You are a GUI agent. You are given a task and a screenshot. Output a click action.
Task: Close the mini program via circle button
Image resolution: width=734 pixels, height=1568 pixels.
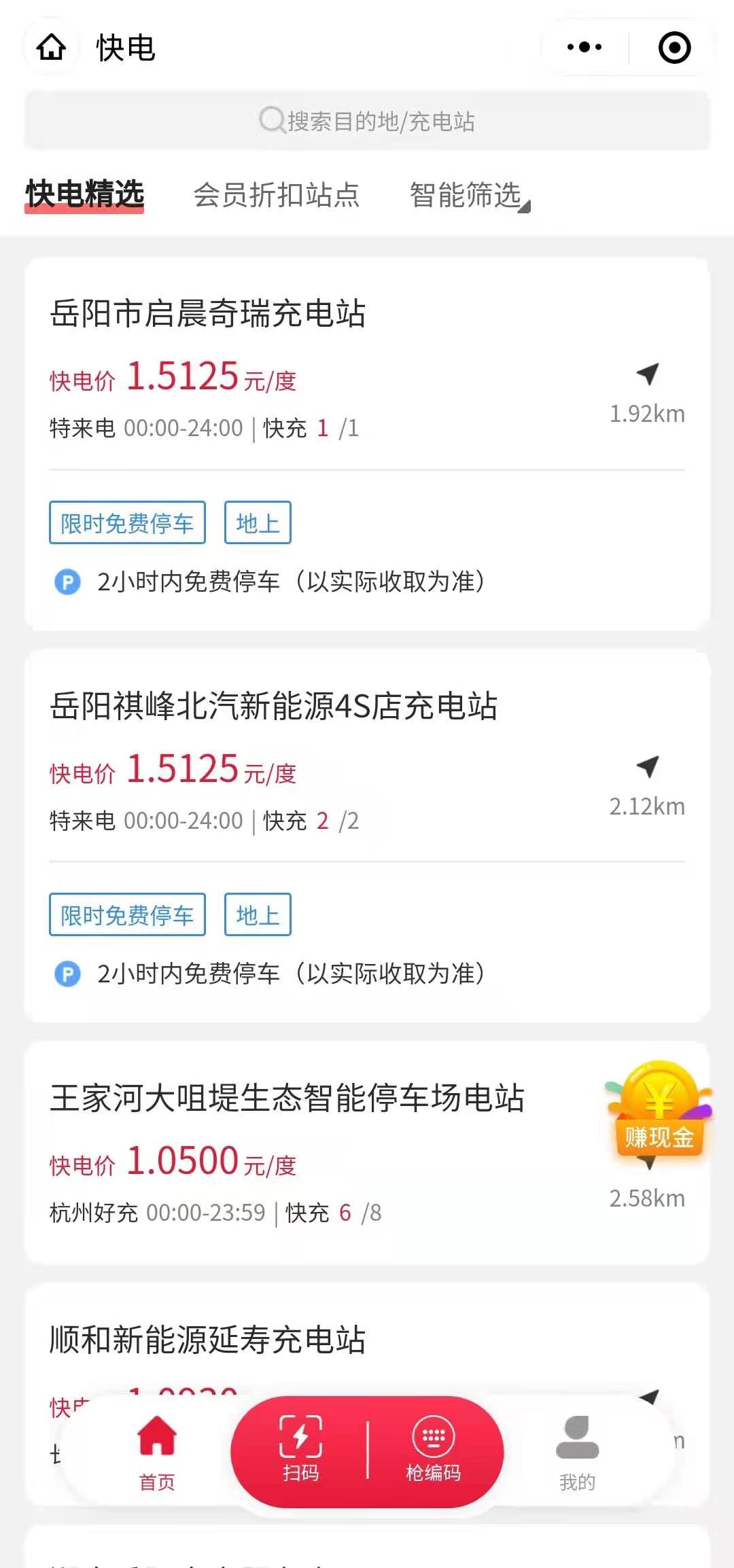click(x=675, y=48)
